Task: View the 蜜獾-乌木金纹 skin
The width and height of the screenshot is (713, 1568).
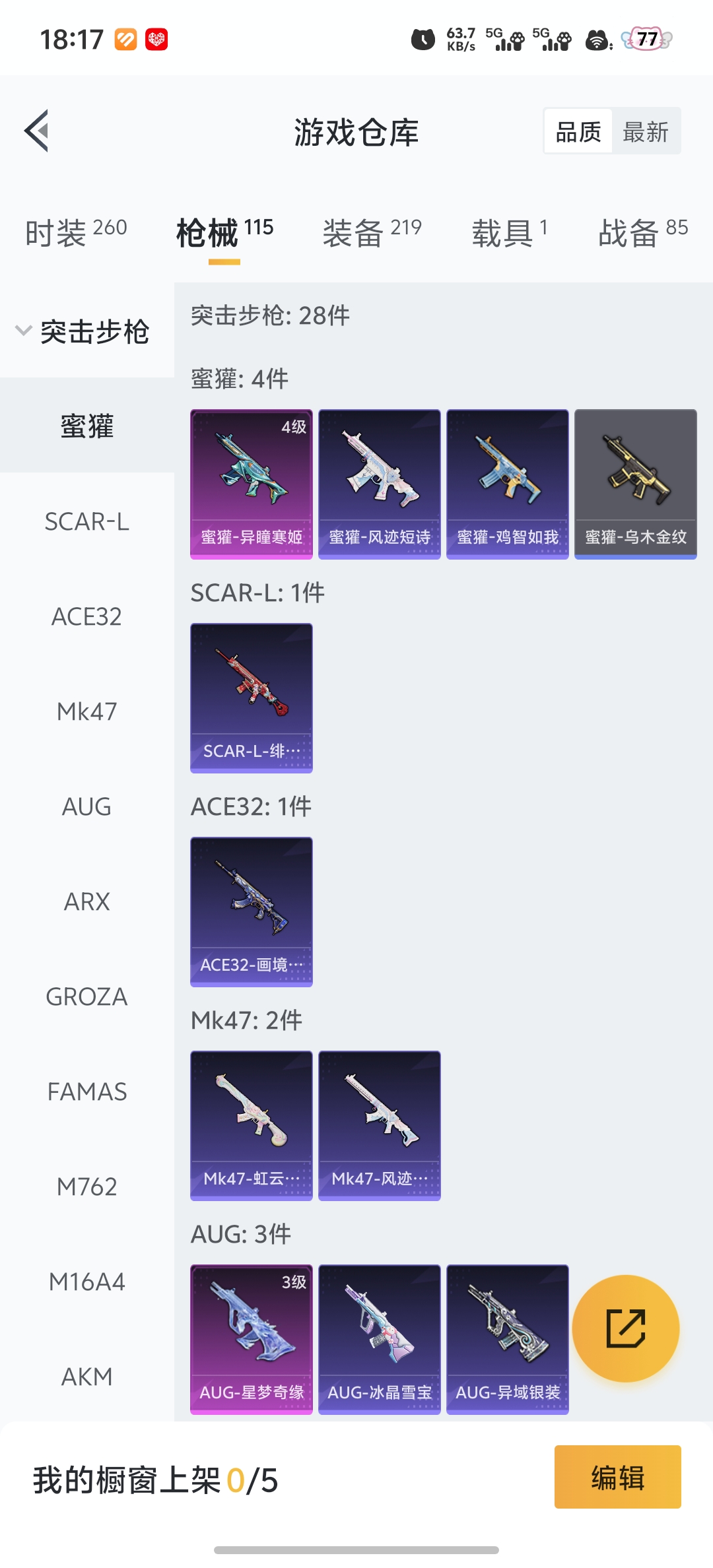Action: click(x=635, y=484)
